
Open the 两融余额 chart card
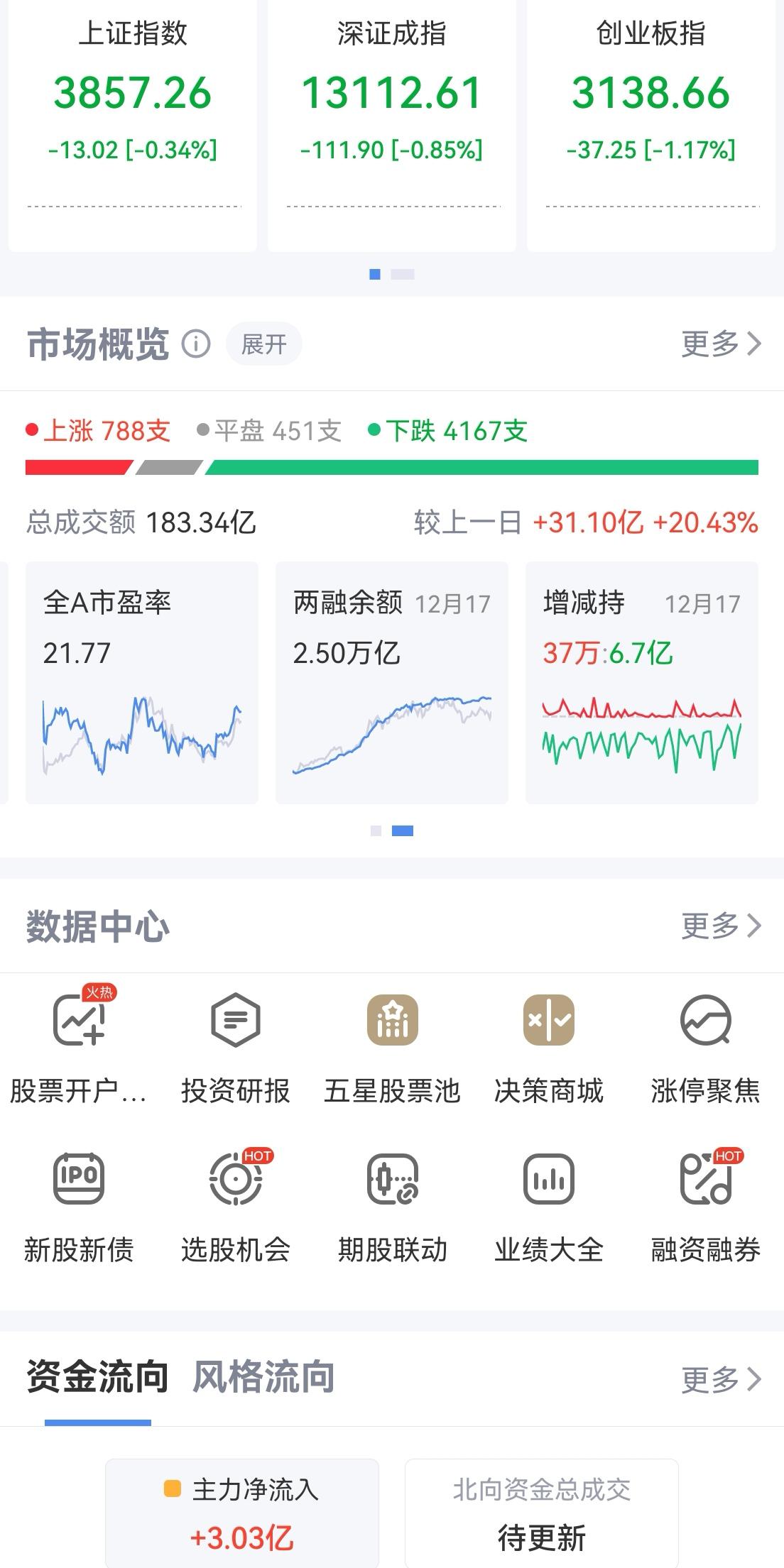point(392,683)
